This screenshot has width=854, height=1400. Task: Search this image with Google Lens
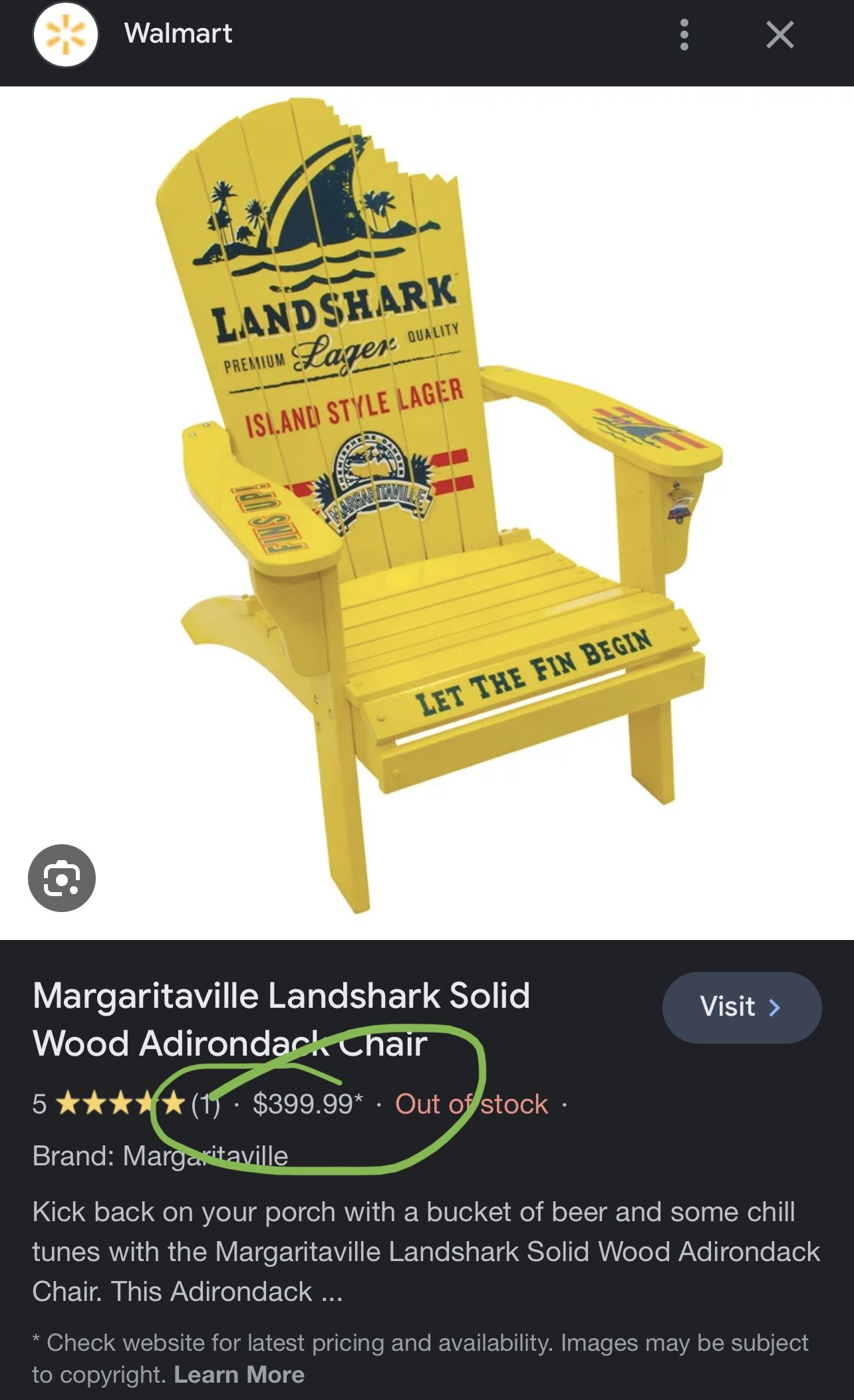62,877
